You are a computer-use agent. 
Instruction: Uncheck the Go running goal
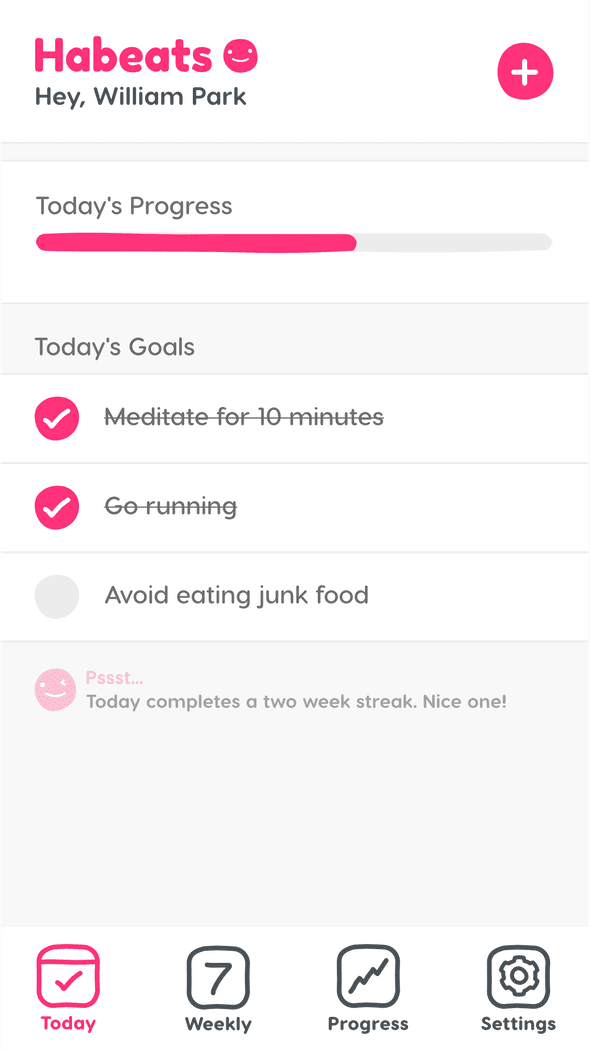(57, 507)
